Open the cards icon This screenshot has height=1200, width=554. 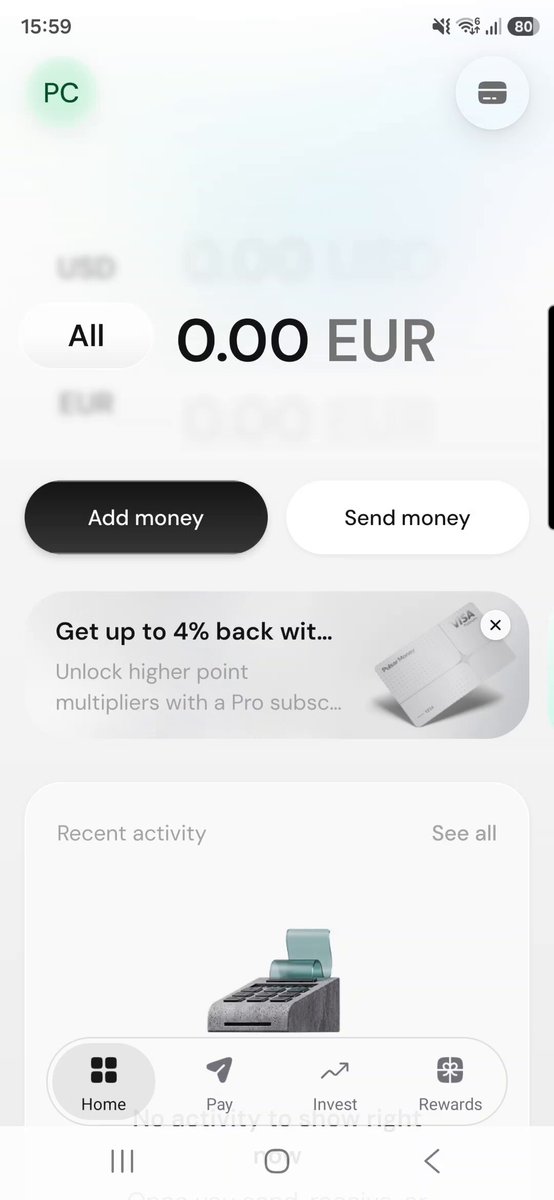(x=492, y=93)
